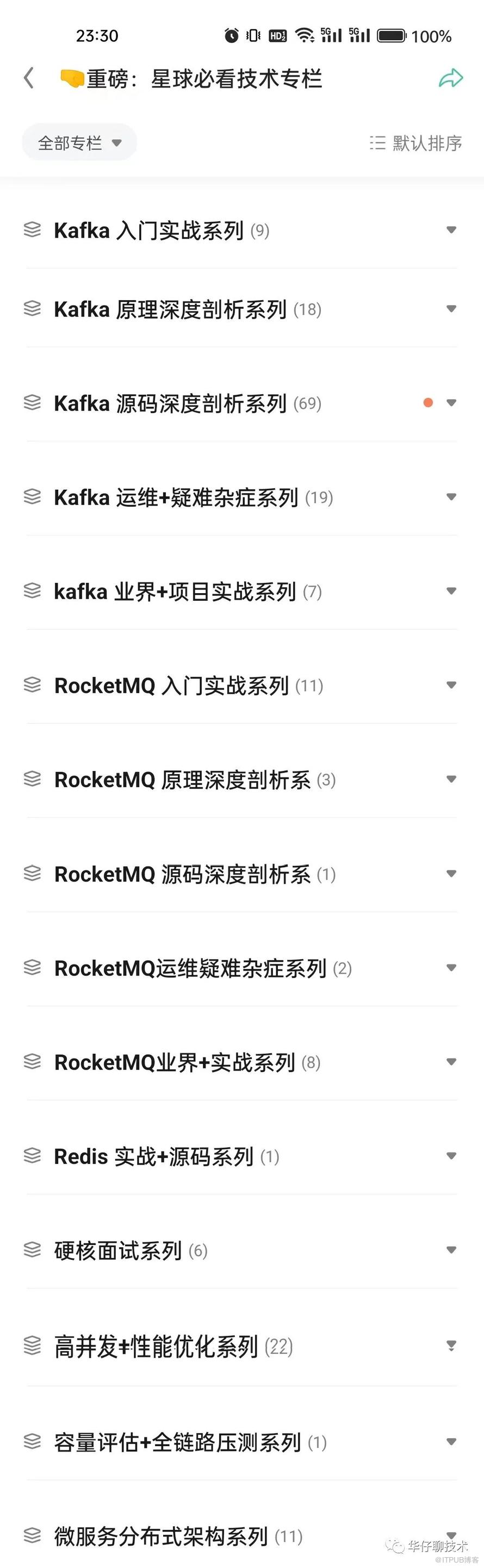This screenshot has width=484, height=1568.
Task: Expand Kafka 源码深度剖析系列
Action: pyautogui.click(x=451, y=403)
